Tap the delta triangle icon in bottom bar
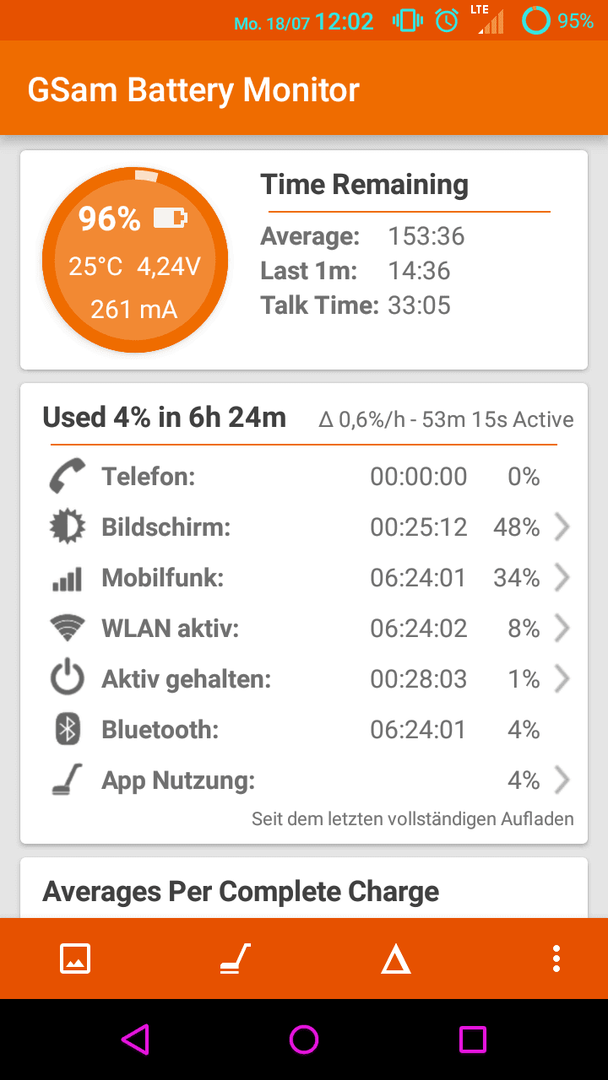The width and height of the screenshot is (608, 1080). (396, 959)
